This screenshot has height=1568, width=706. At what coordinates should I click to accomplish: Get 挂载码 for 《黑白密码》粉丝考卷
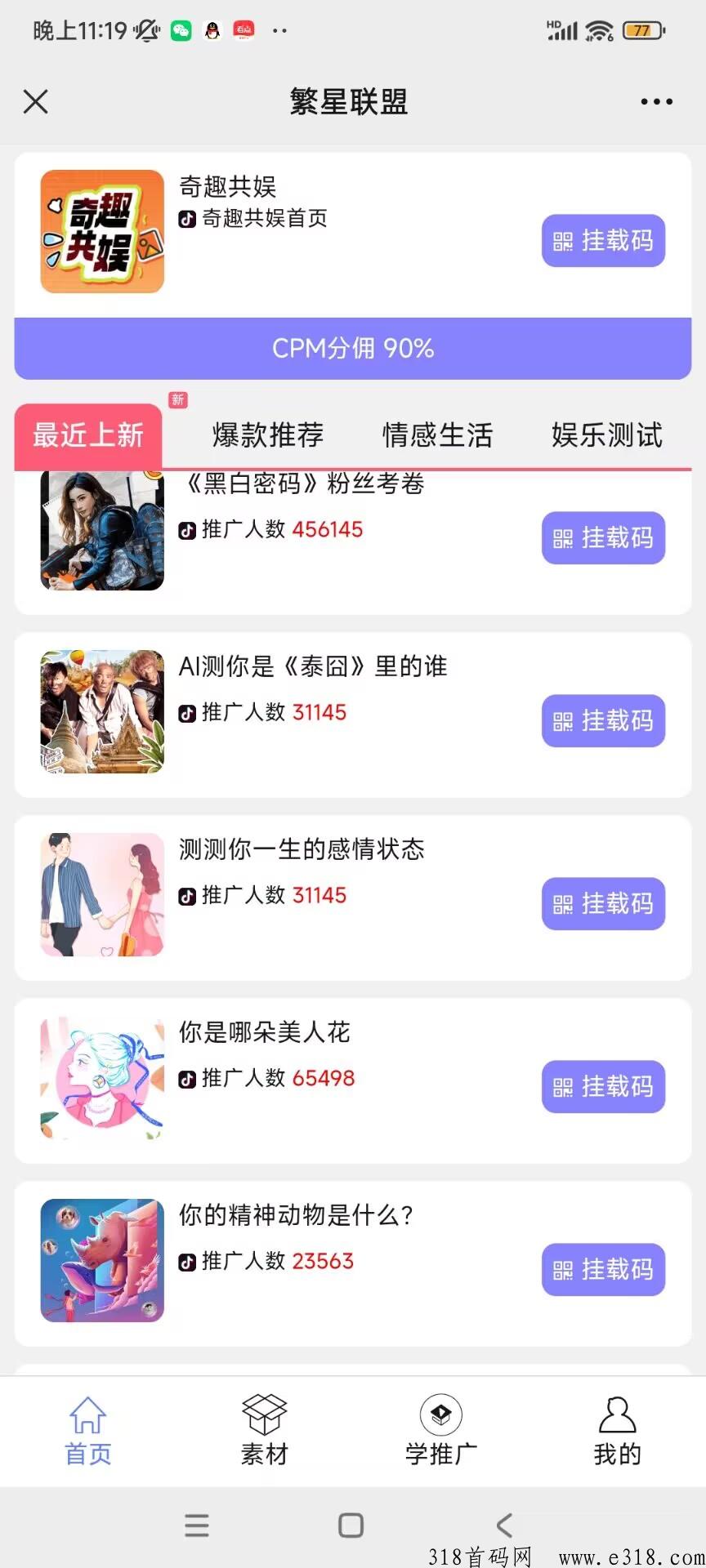pyautogui.click(x=603, y=538)
